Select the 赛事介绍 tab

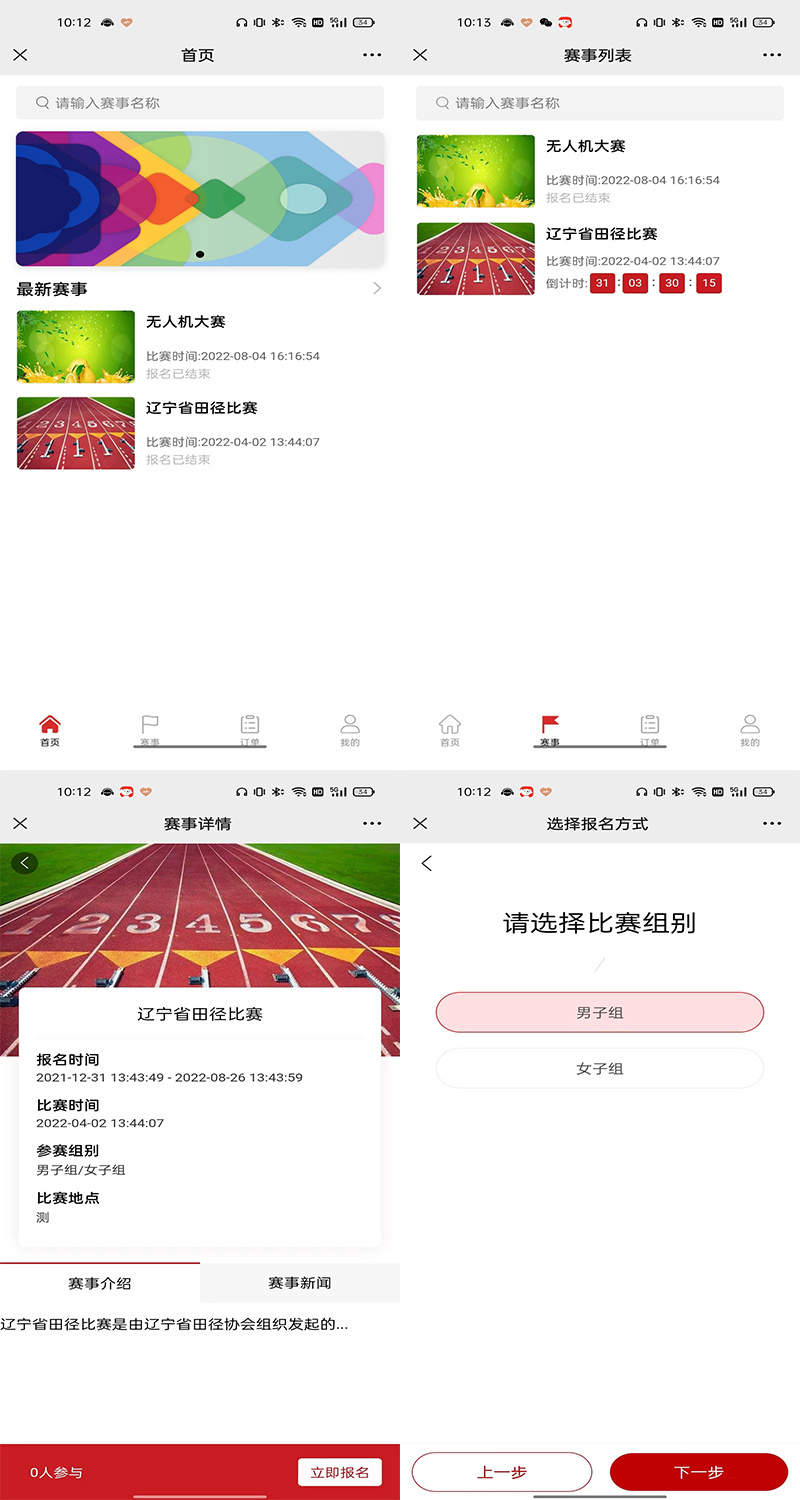point(100,1282)
